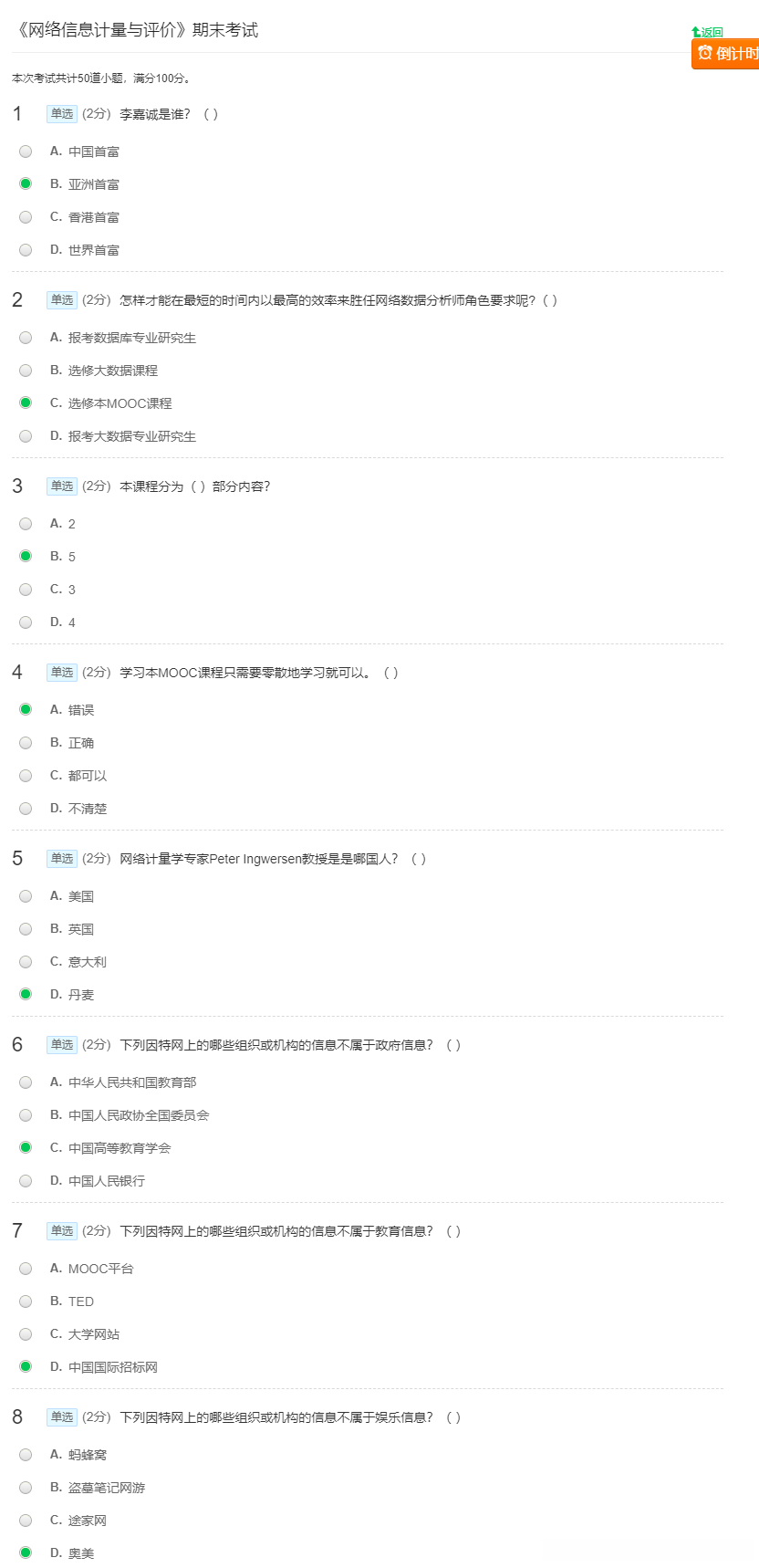Screen dimensions: 759x1568
Task: Choose 报考数据库专业研究生 in question 2
Action: pos(25,337)
